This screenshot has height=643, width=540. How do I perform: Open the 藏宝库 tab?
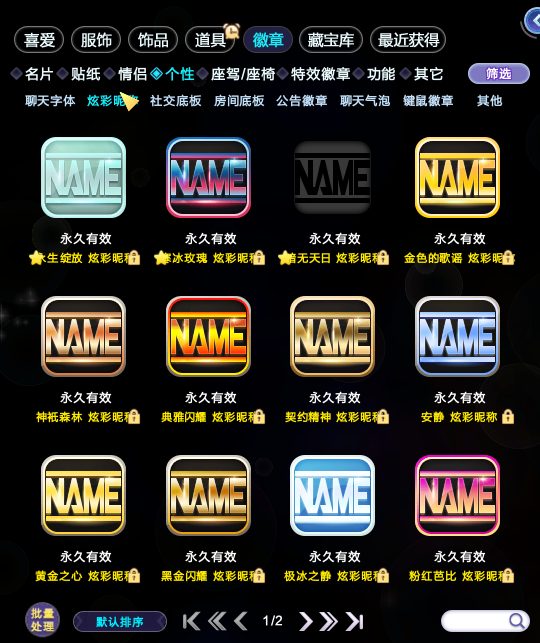tap(331, 40)
